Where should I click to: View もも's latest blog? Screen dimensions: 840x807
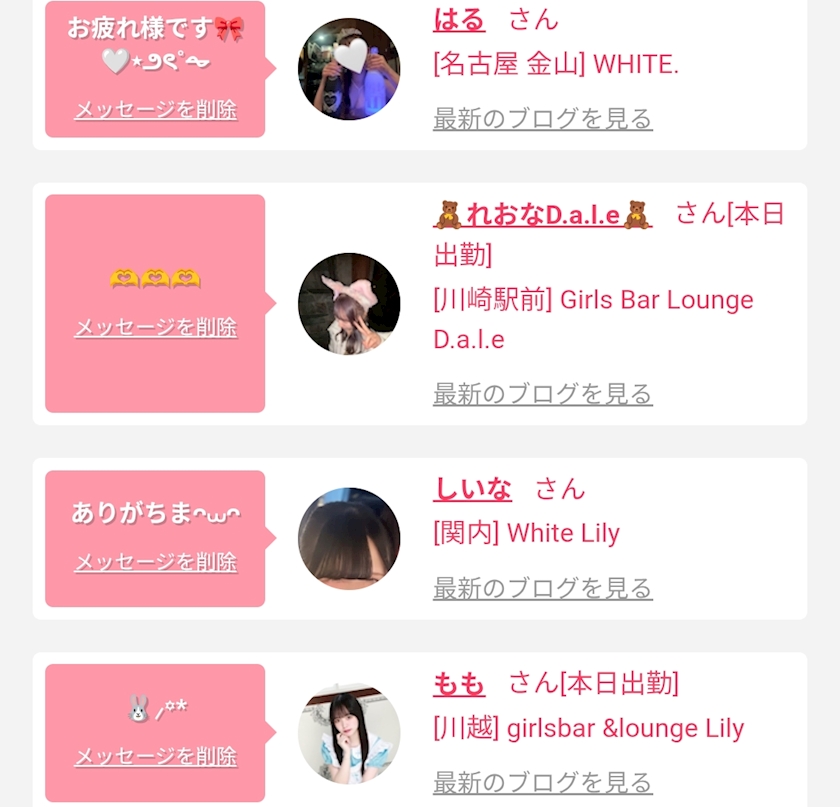[543, 782]
